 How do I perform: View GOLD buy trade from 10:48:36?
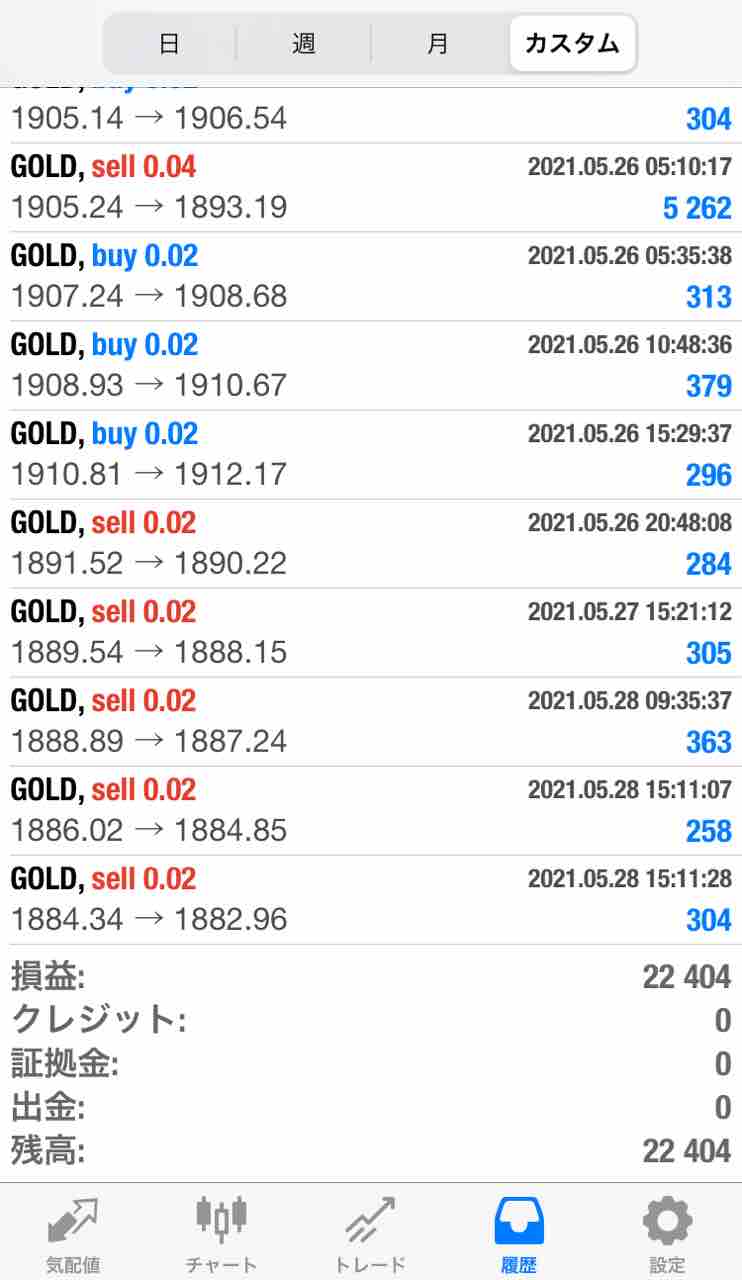coord(371,366)
